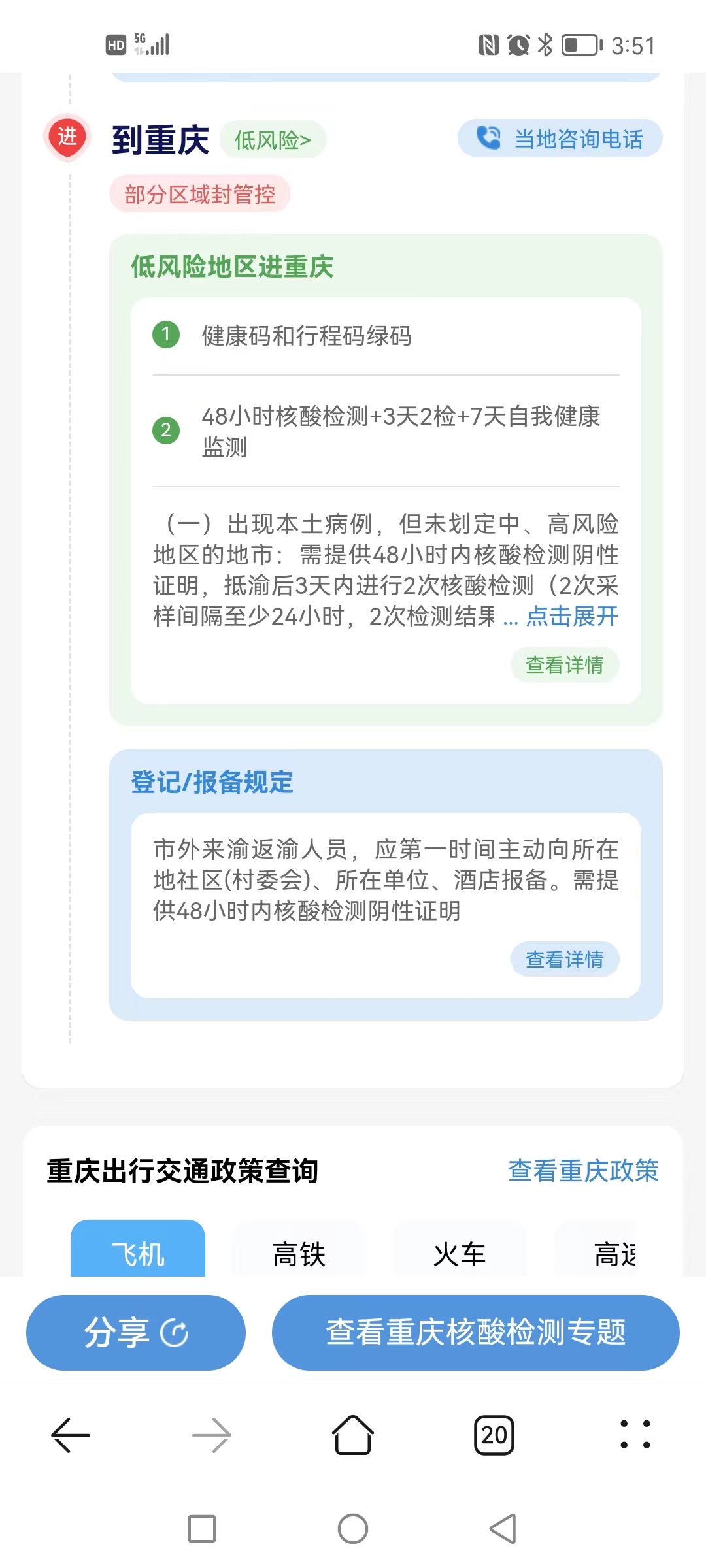Switch to the 火车 tab
The width and height of the screenshot is (706, 1568).
coord(460,1249)
